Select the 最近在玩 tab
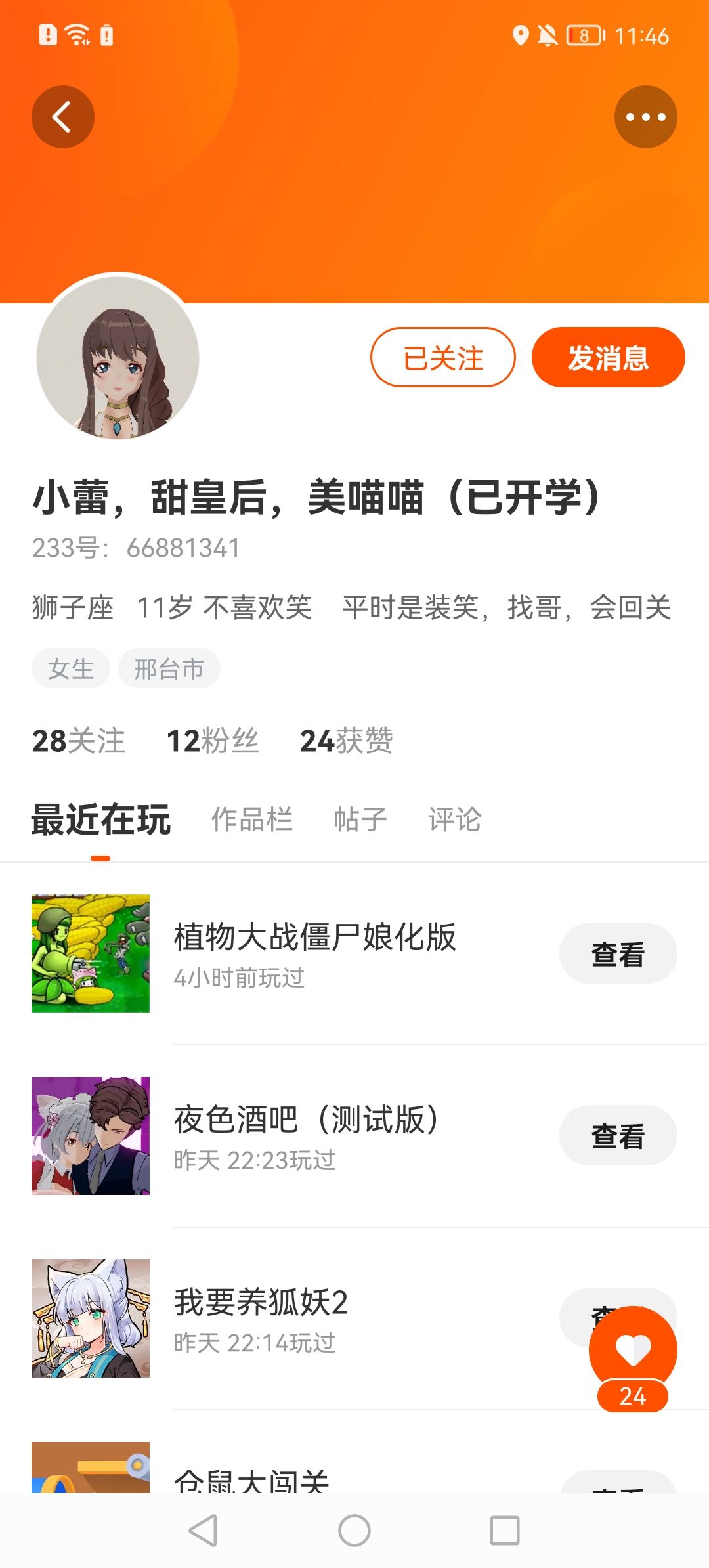The height and width of the screenshot is (1568, 709). pos(100,819)
